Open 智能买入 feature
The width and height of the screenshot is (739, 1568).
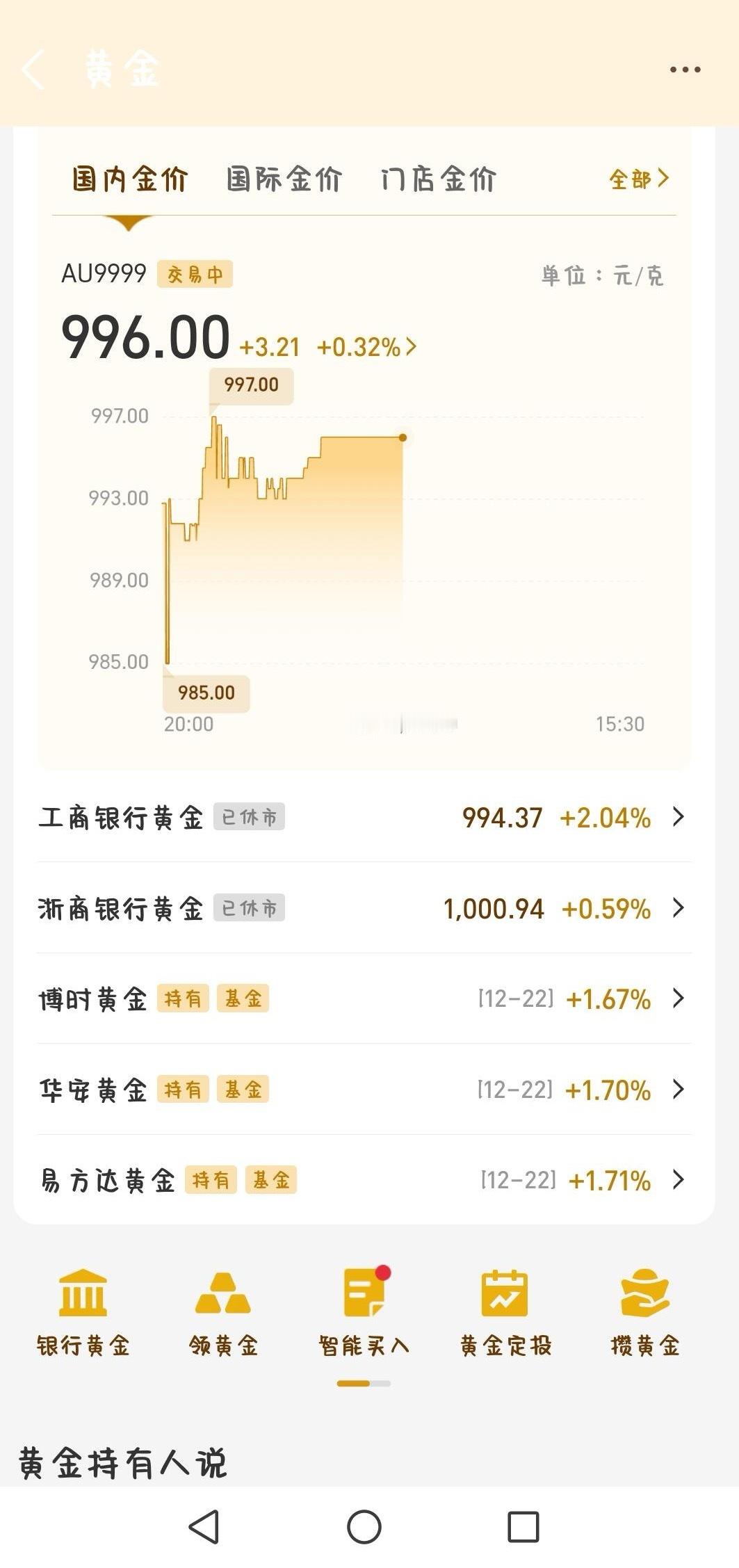point(364,1311)
